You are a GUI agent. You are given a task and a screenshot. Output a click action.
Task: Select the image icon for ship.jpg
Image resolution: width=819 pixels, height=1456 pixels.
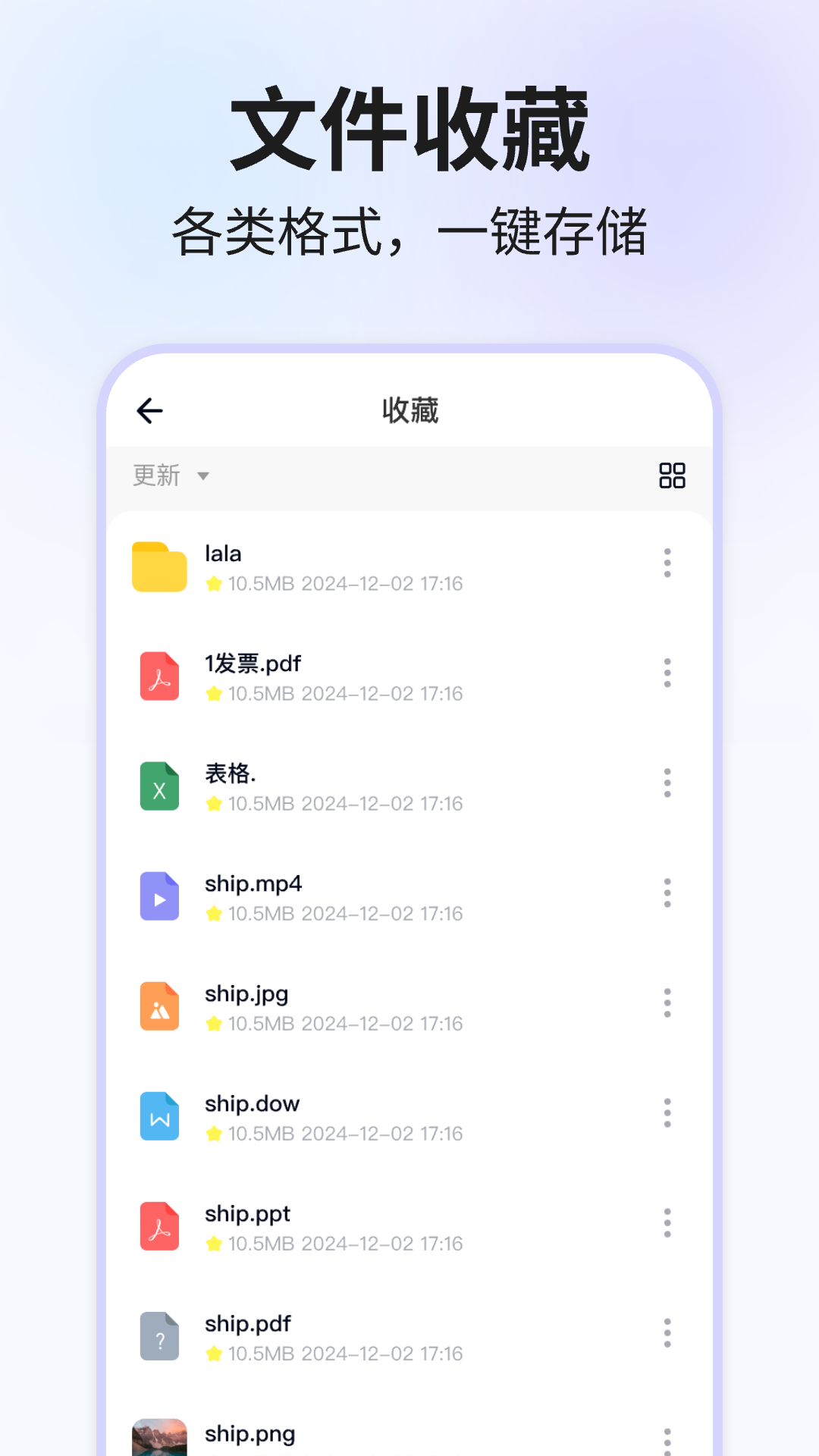tap(159, 1006)
